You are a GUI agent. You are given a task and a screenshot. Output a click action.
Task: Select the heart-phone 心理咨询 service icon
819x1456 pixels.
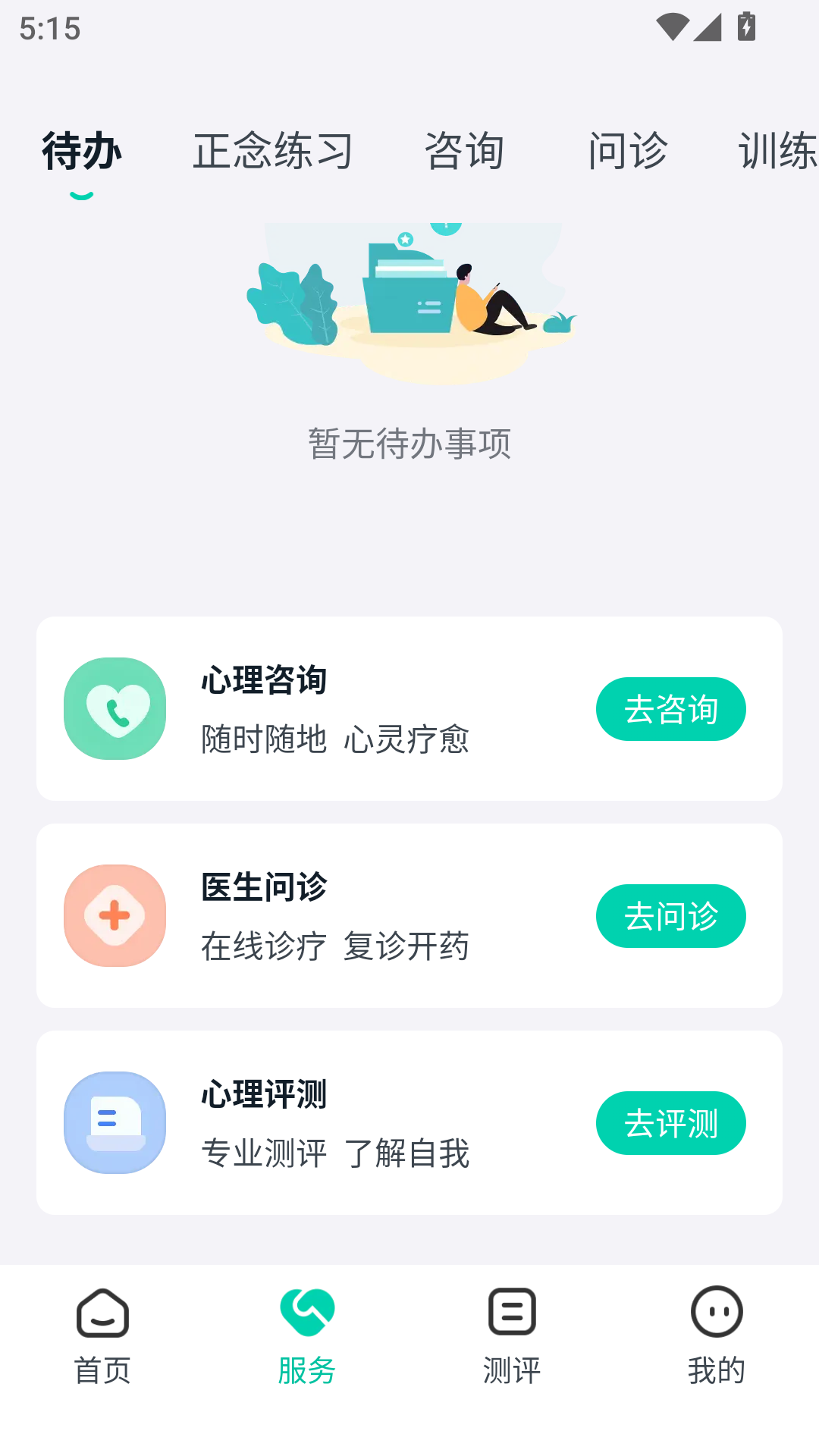(x=114, y=708)
